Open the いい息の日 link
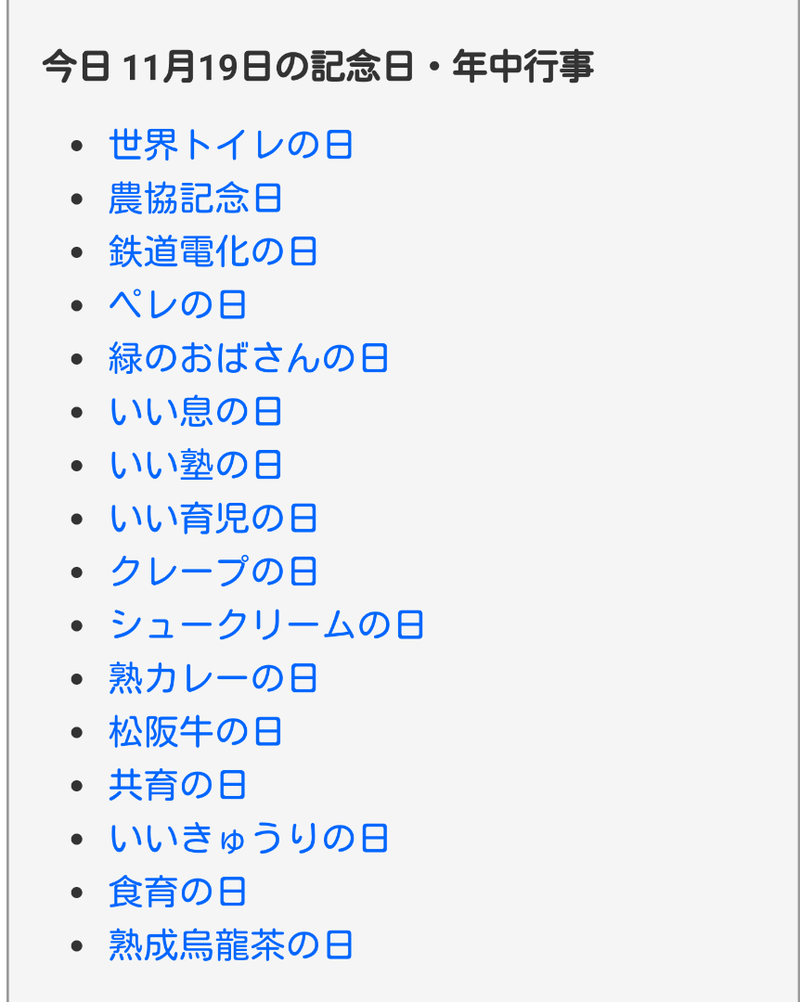Screen dimensions: 800x1002 point(195,411)
